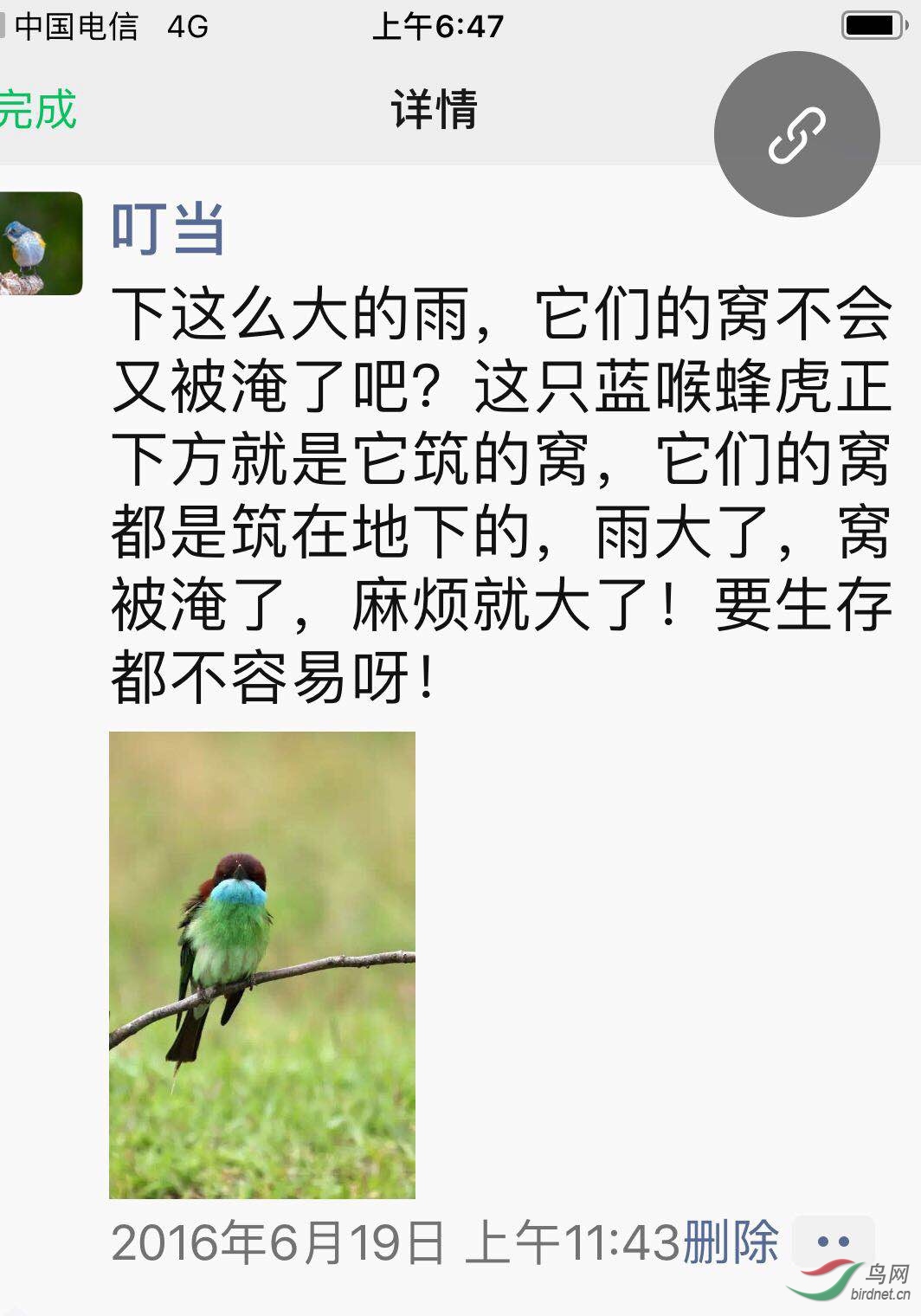This screenshot has height=1316, width=921.
Task: Tap the floating link icon button
Action: 796,135
